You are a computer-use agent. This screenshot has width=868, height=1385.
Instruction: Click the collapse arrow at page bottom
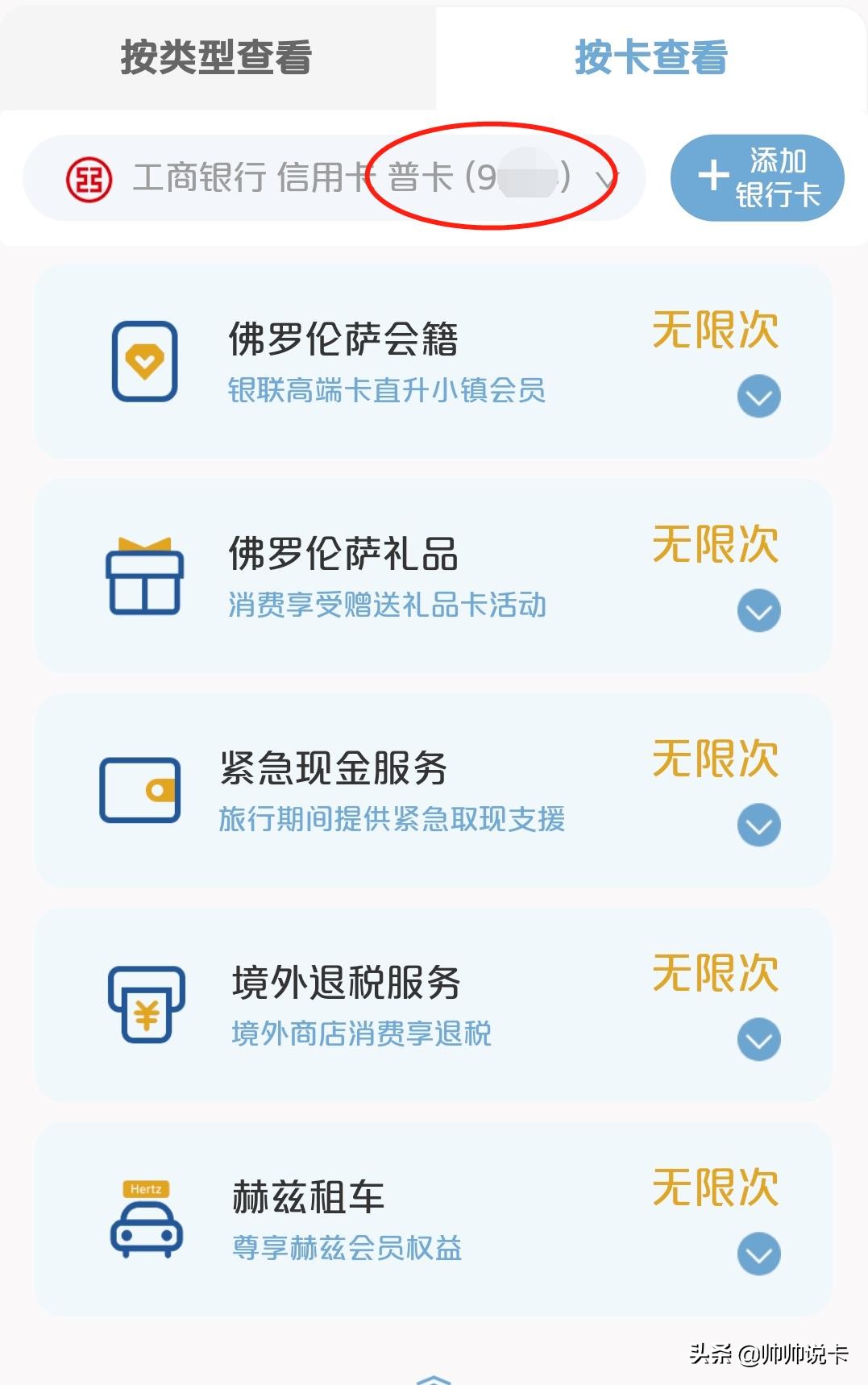434,1380
